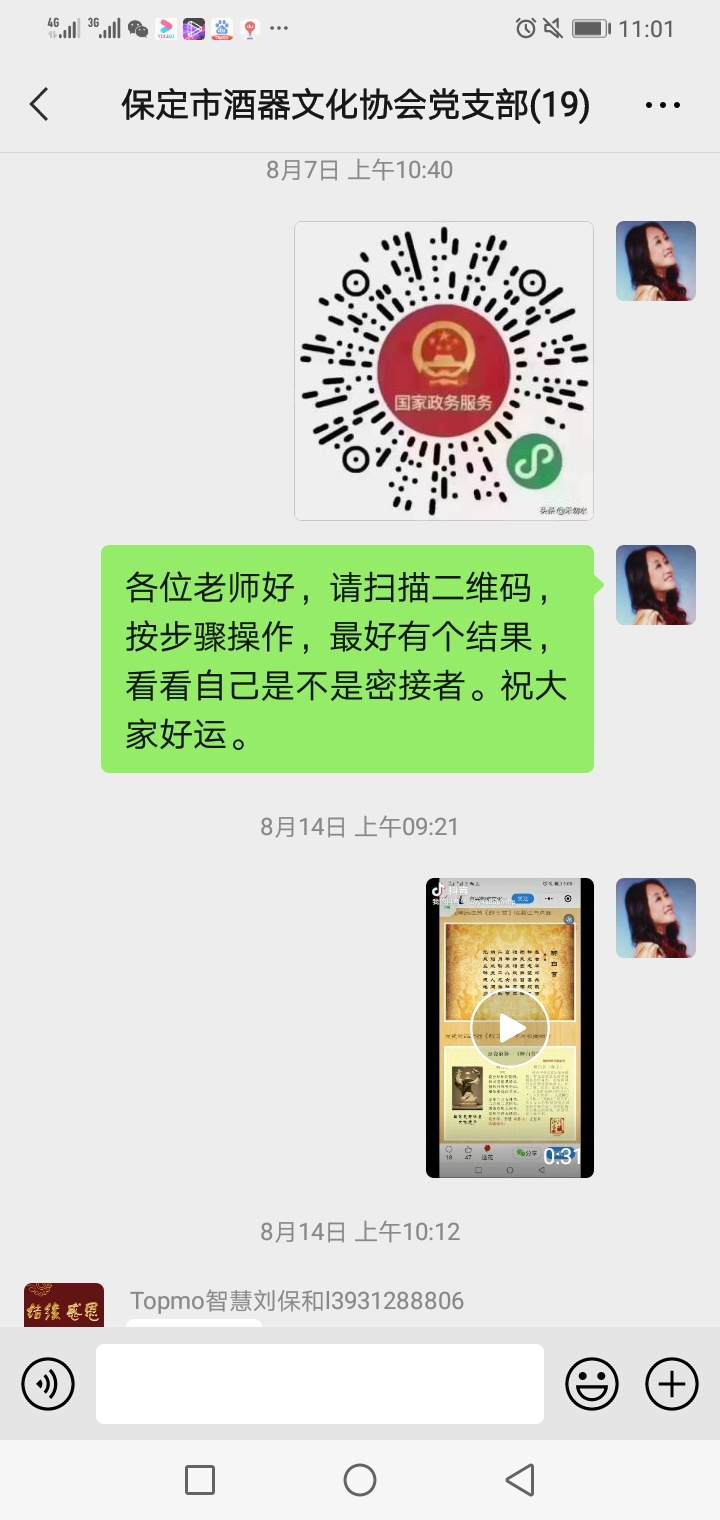Screen dimensions: 720x1520
Task: Open the emoji sticker panel
Action: [591, 1384]
